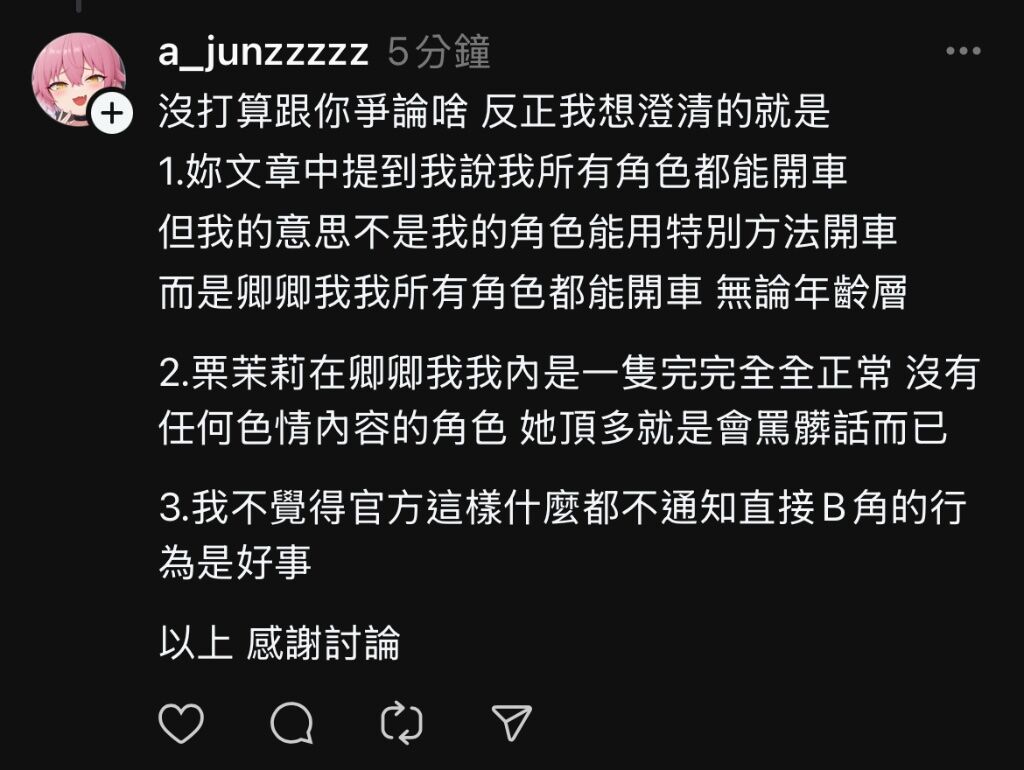This screenshot has height=770, width=1024.
Task: Follow a_junzzzzz via the plus badge
Action: tap(112, 114)
